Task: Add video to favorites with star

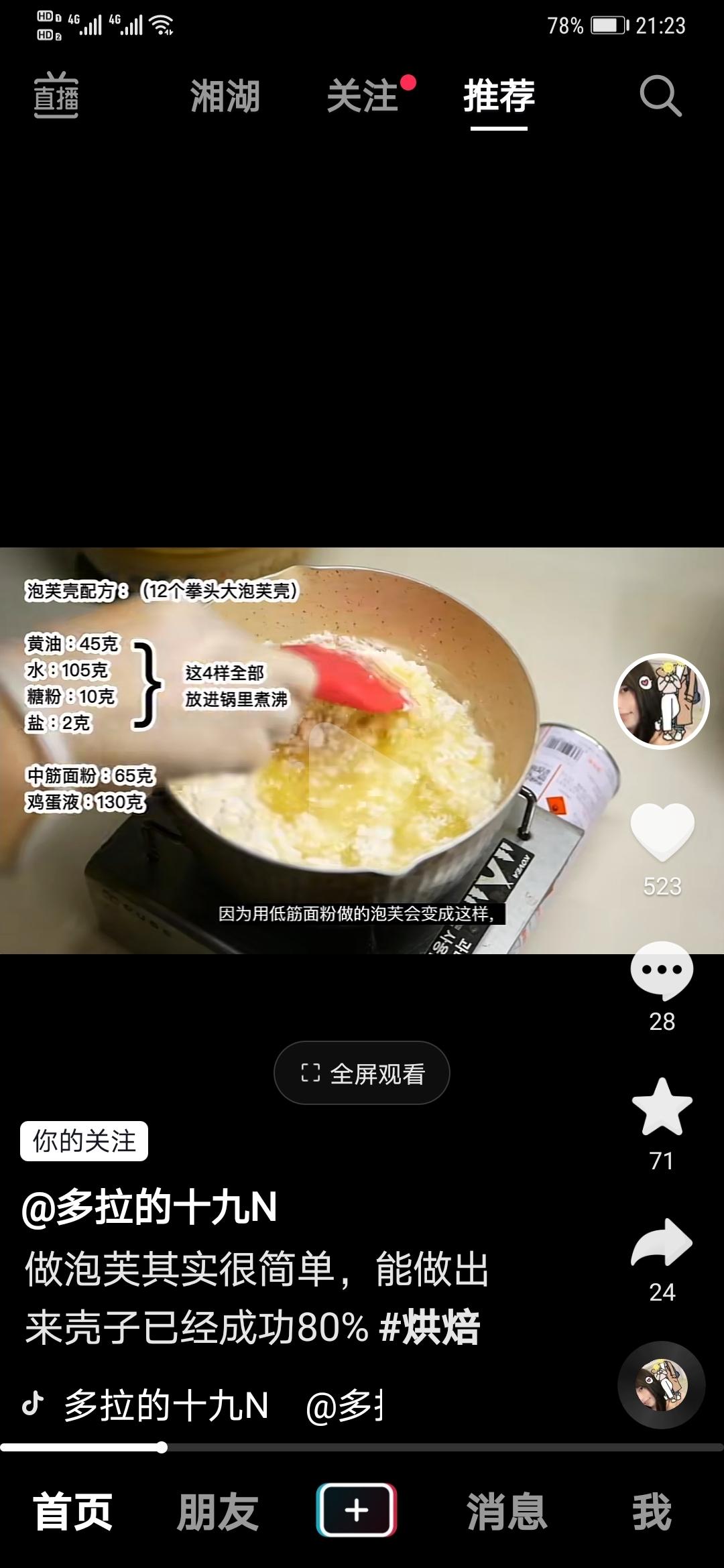Action: point(662,1107)
